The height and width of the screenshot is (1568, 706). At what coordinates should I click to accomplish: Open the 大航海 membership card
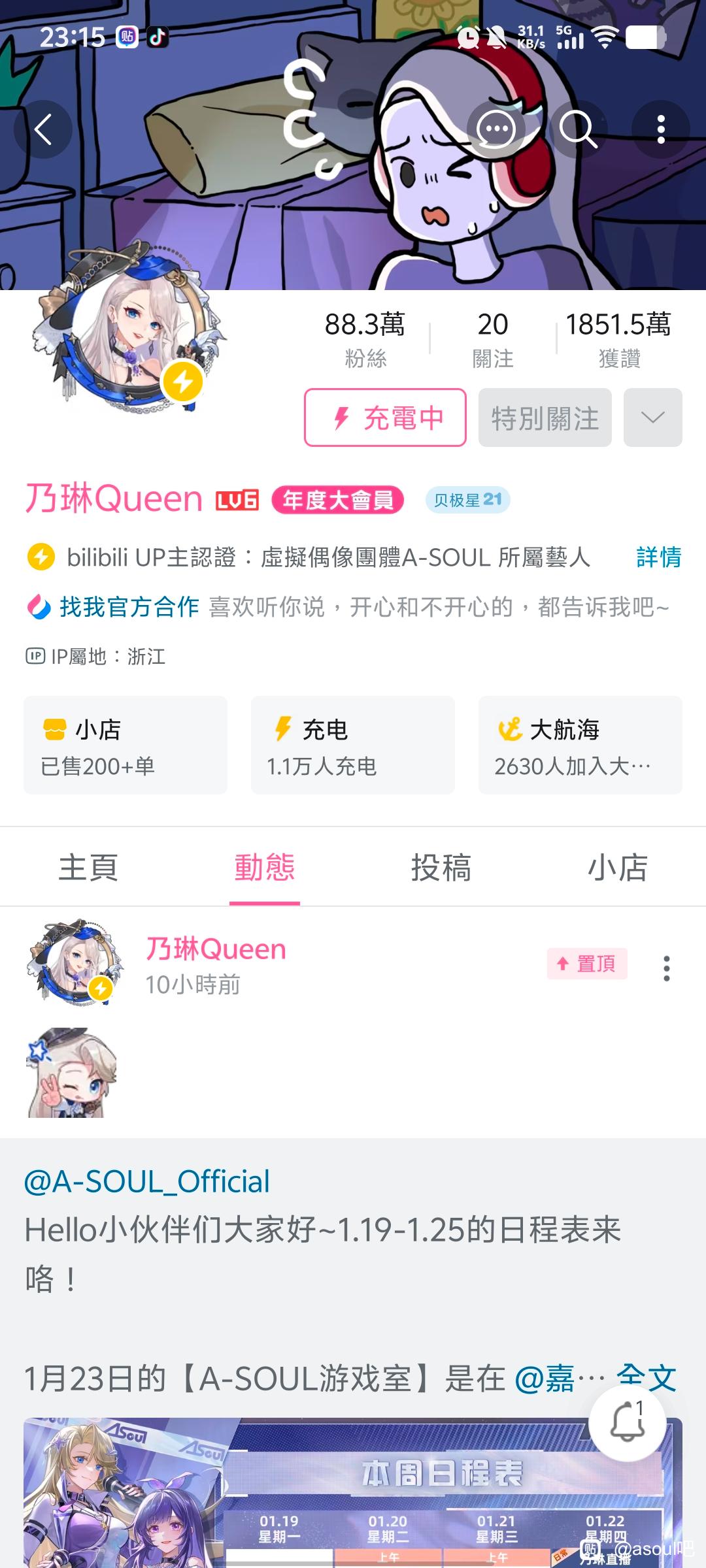click(580, 745)
